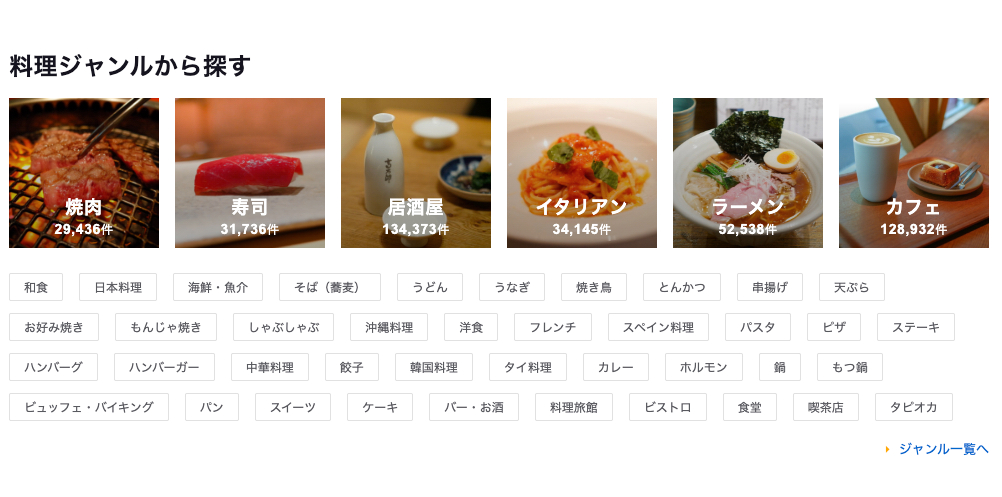Choose the フレンチ chip
Viewport: 1002px width, 497px height.
click(x=552, y=327)
